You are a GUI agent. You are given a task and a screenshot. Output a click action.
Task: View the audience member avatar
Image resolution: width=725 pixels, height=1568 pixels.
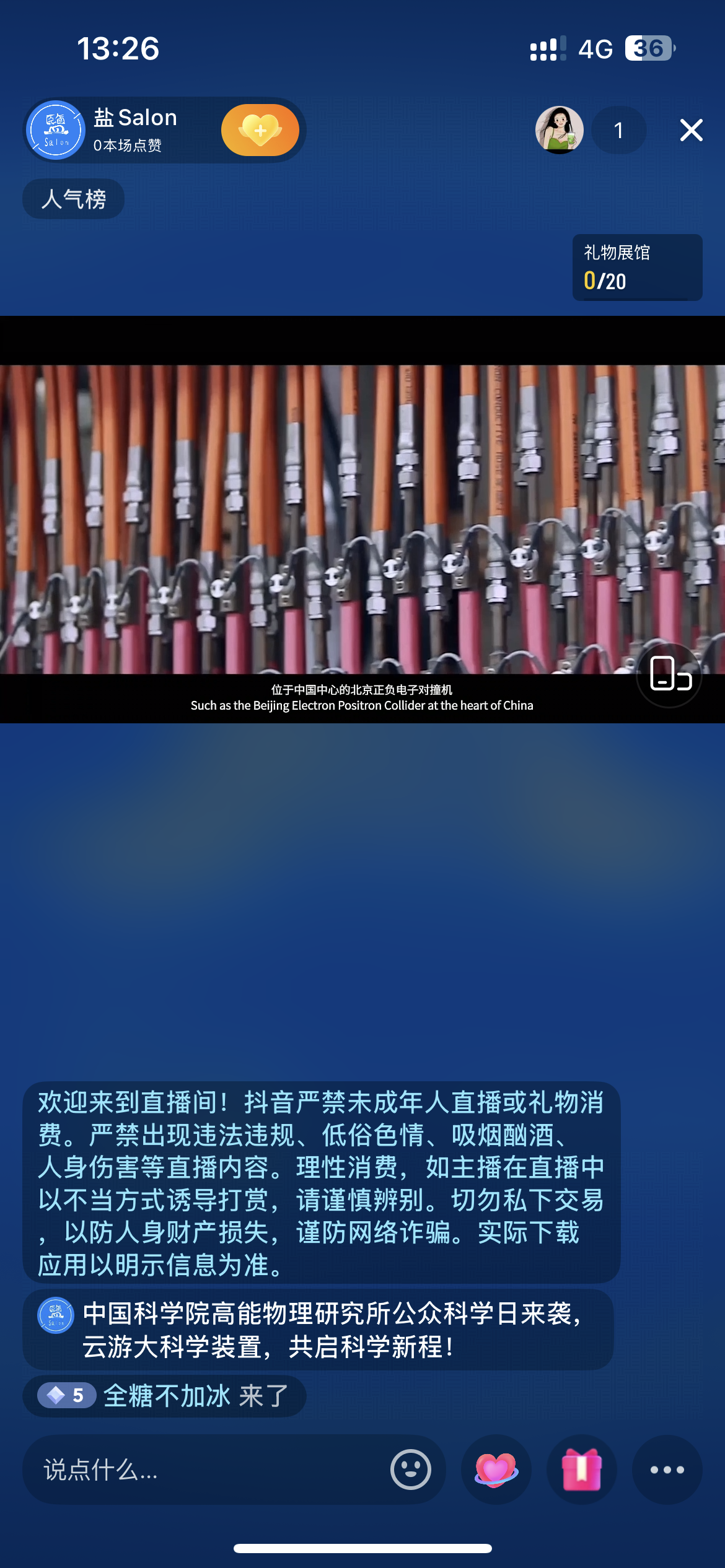coord(559,130)
